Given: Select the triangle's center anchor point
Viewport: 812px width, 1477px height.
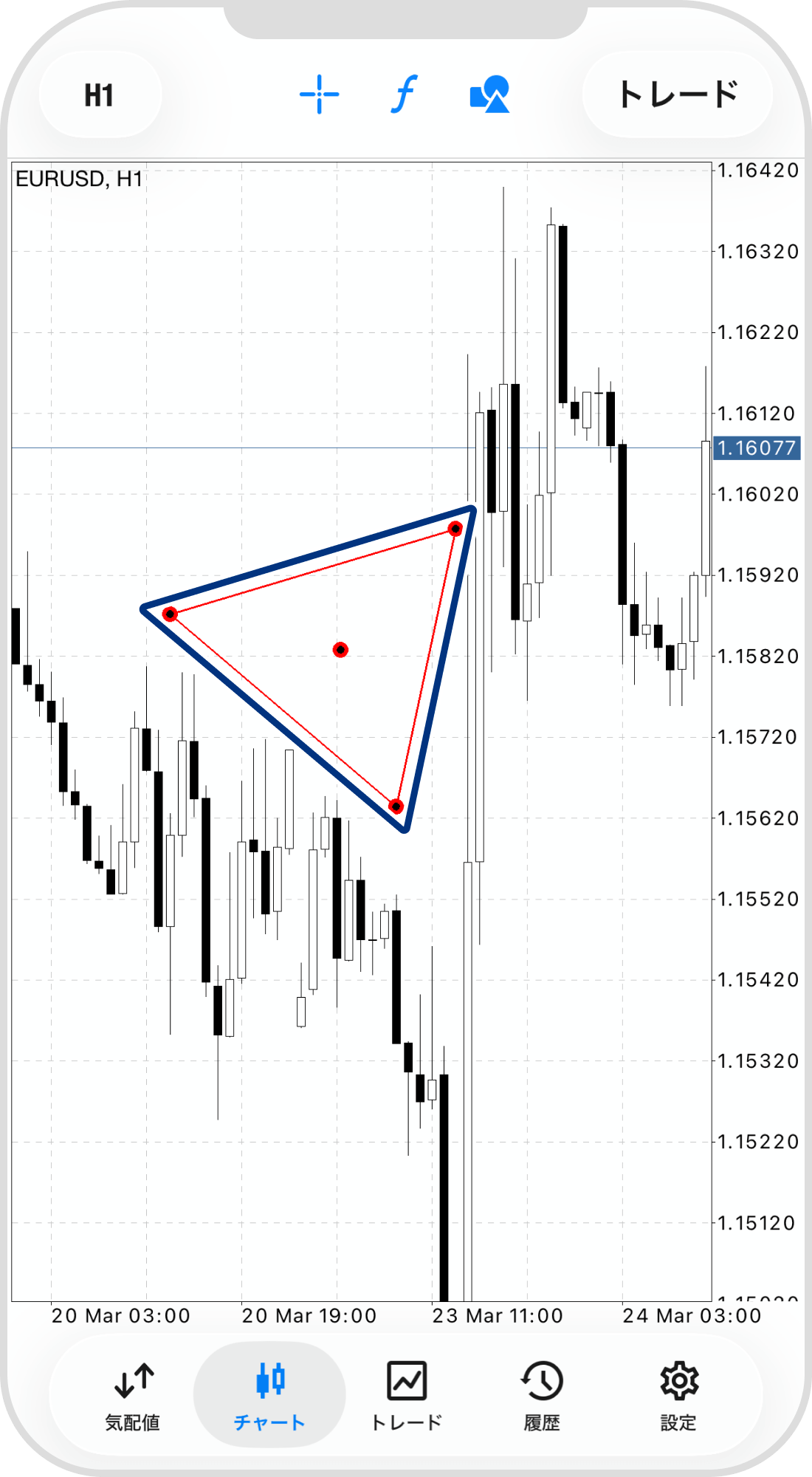Looking at the screenshot, I should [x=340, y=650].
